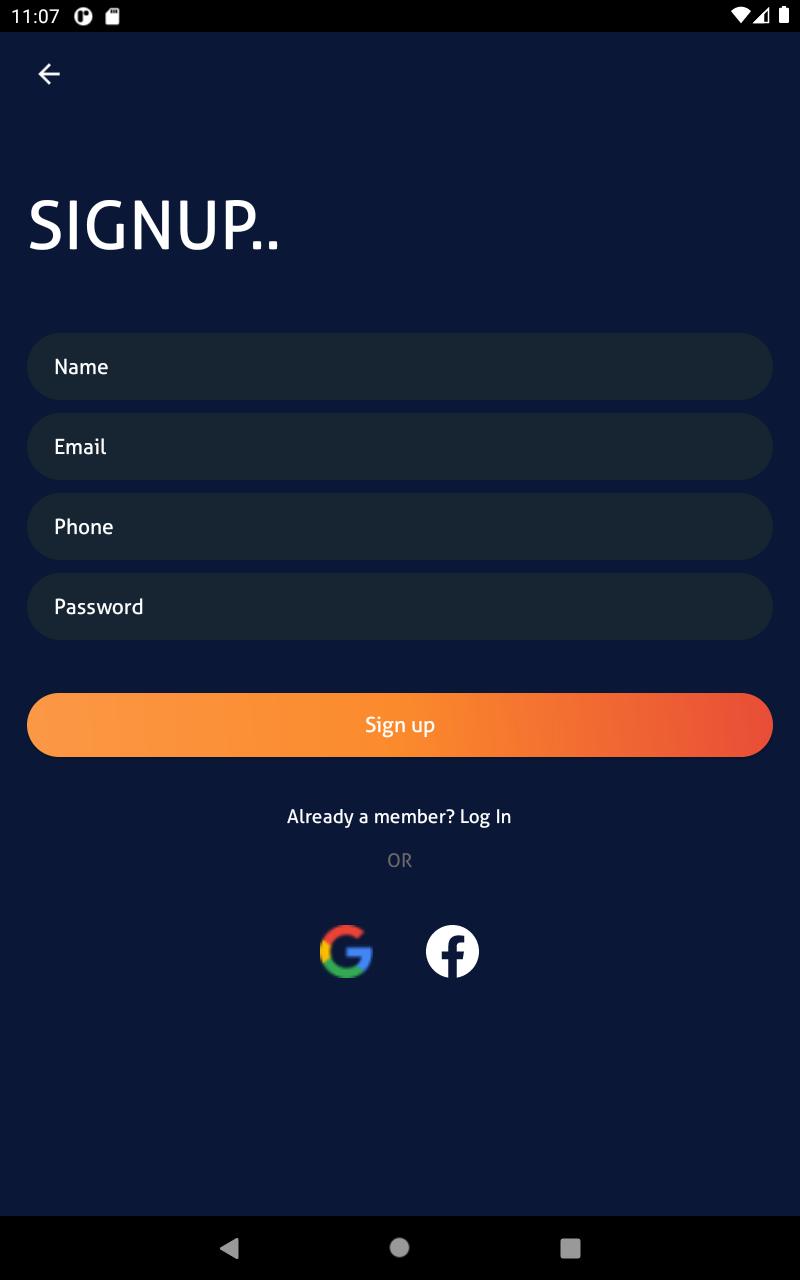Sign up using the Facebook icon
800x1280 pixels.
453,951
